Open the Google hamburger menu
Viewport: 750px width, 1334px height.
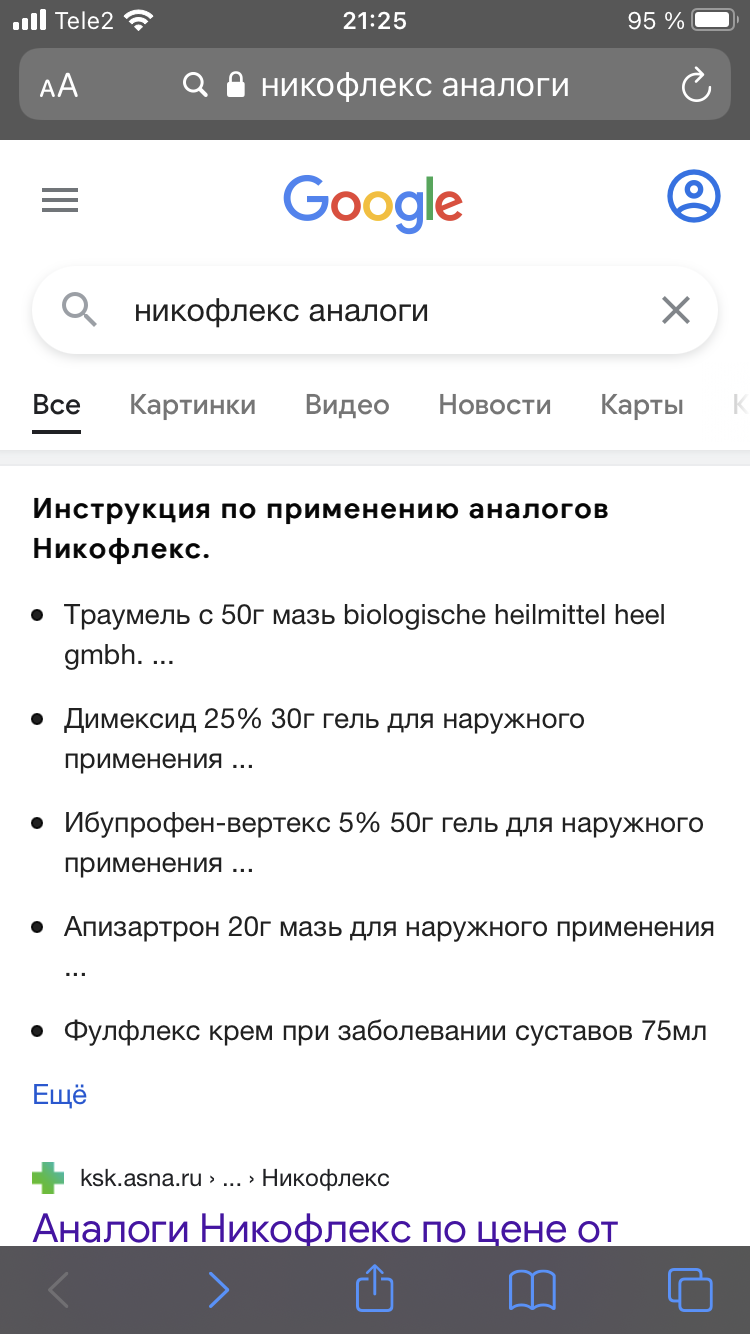point(60,202)
